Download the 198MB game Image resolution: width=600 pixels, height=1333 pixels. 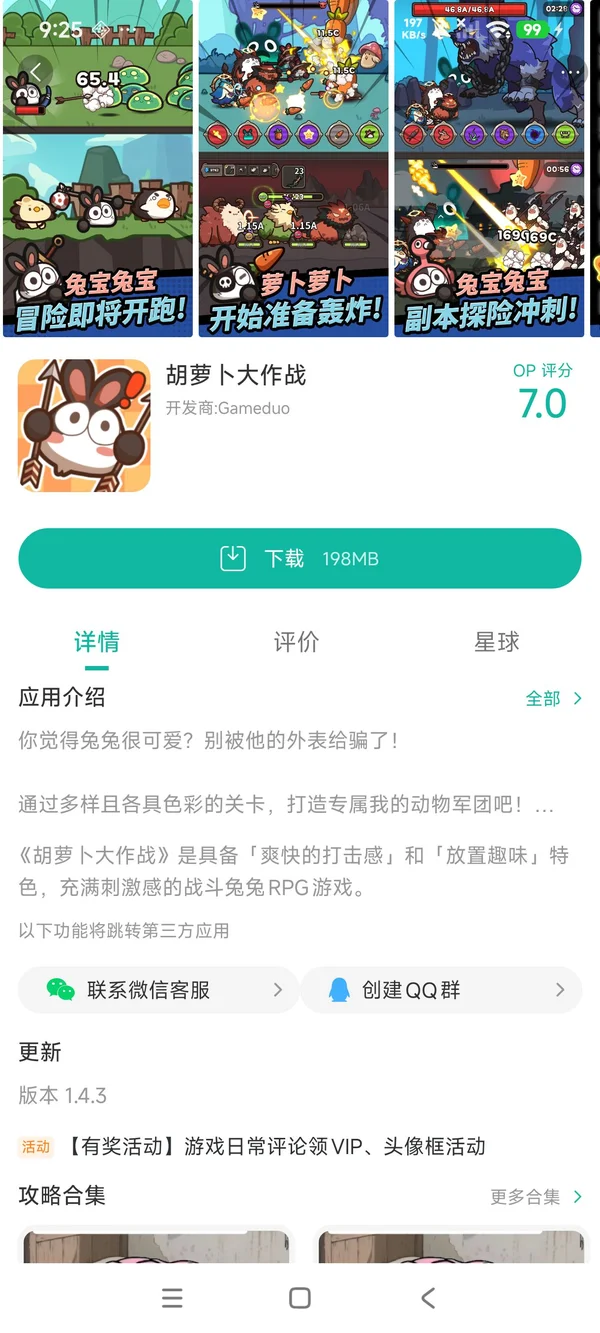[300, 558]
